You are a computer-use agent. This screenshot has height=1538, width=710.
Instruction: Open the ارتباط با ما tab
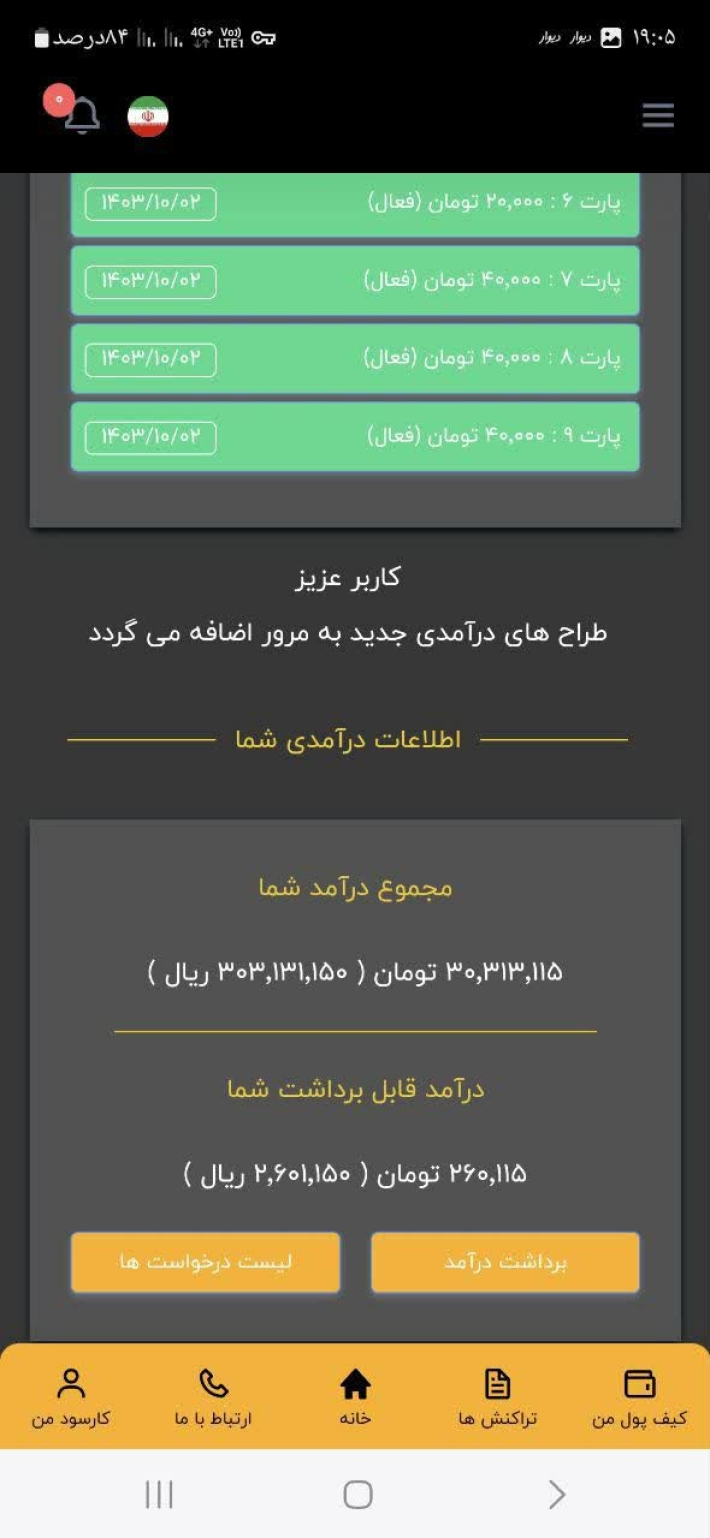pyautogui.click(x=213, y=1398)
